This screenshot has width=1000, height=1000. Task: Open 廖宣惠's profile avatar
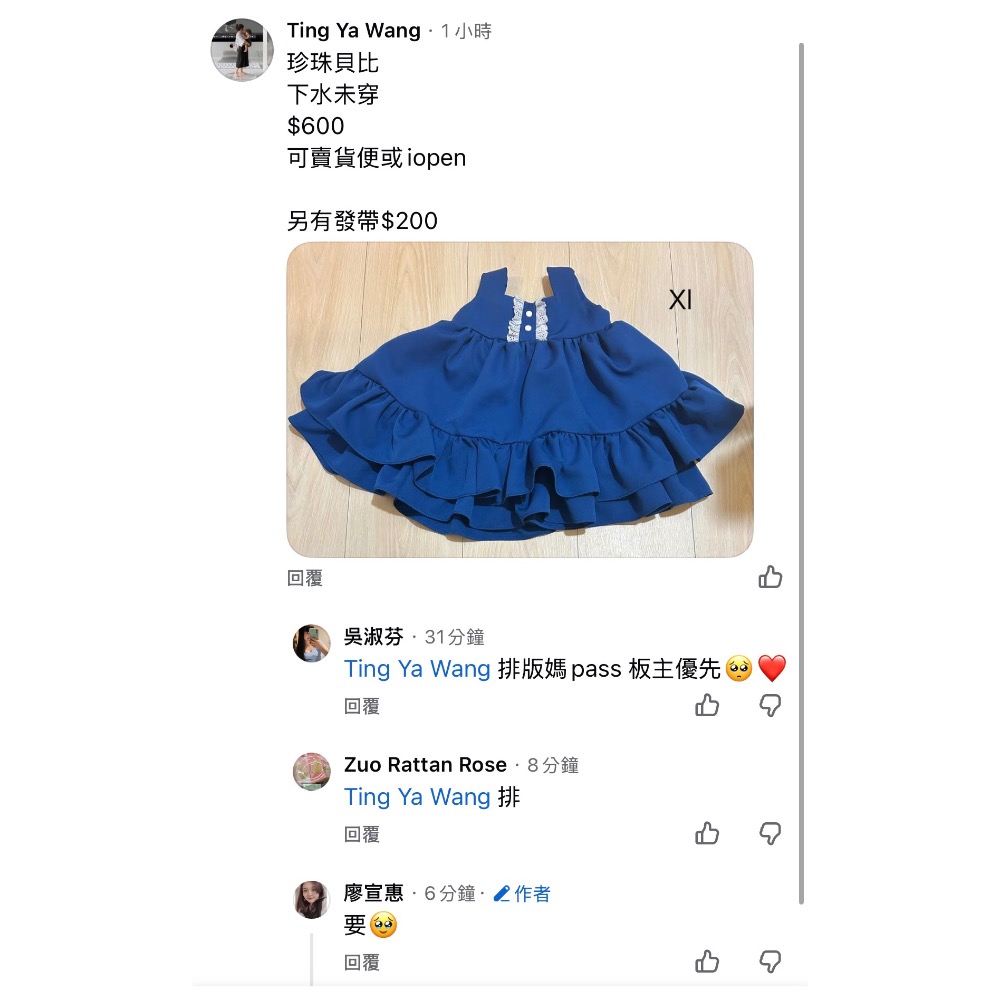click(x=312, y=900)
